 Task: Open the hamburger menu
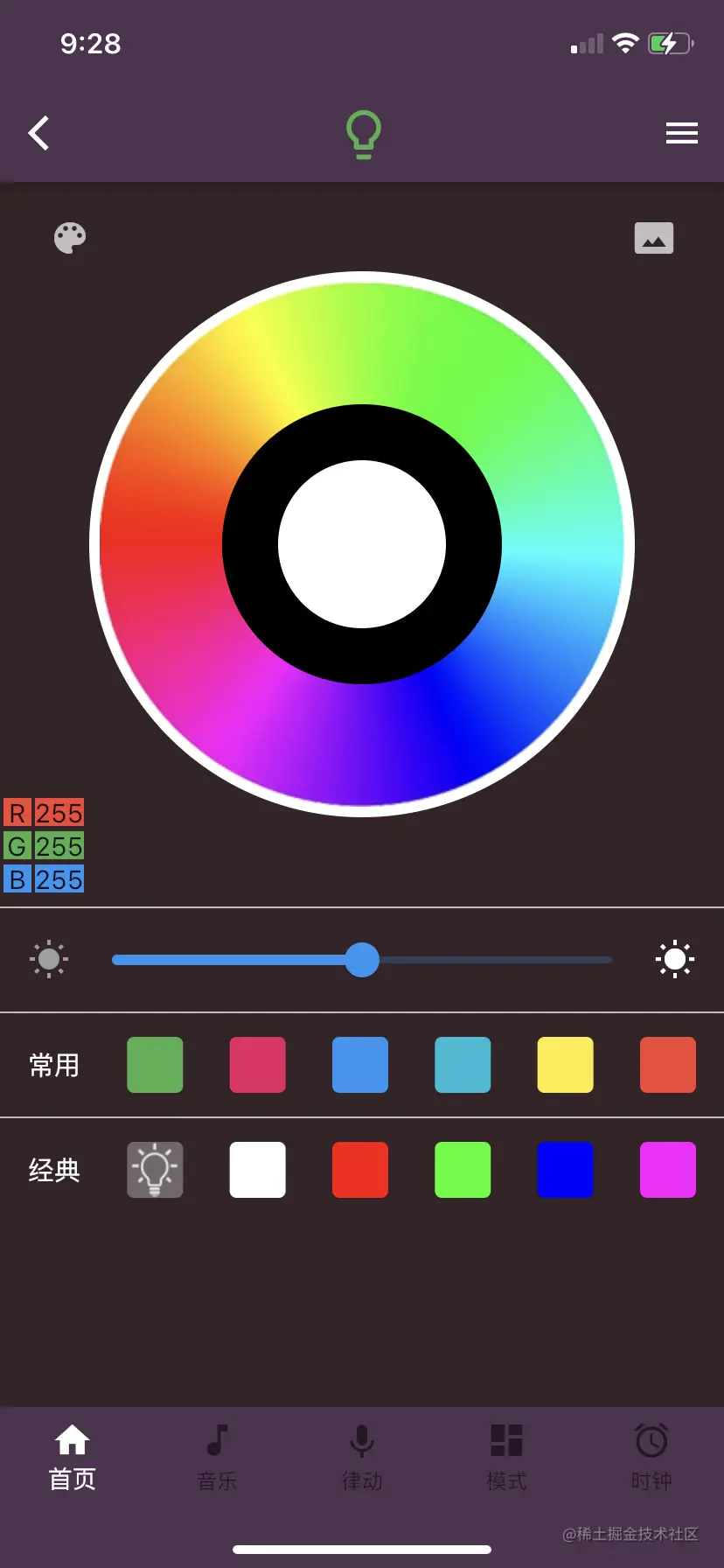681,133
